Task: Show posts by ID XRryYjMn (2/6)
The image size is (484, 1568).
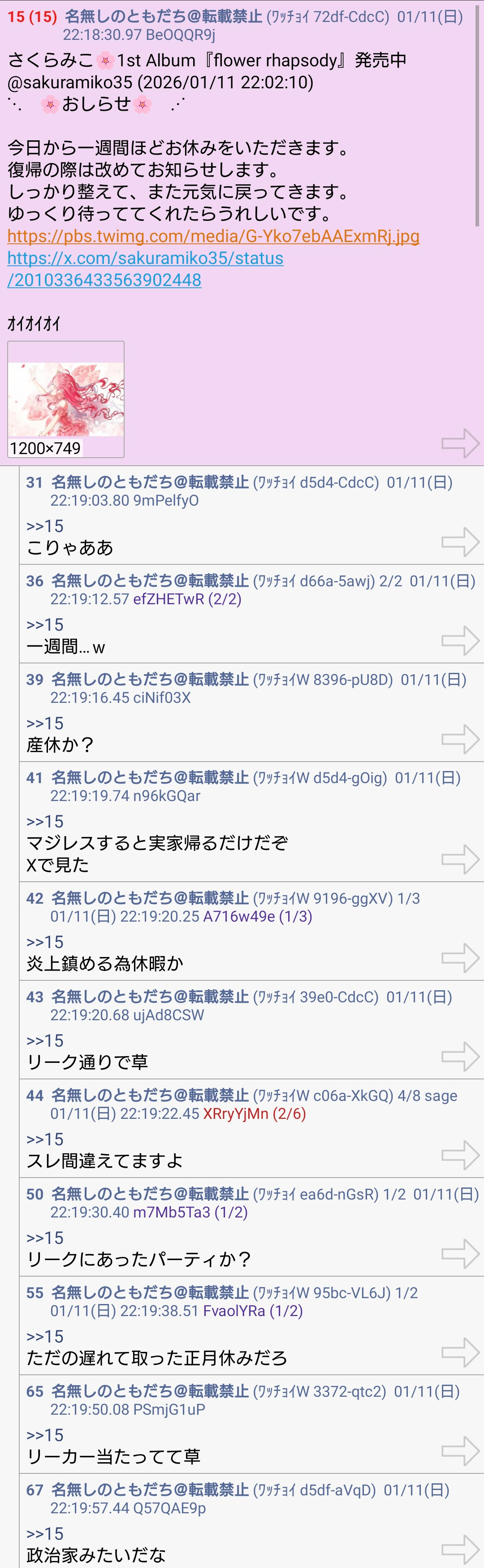Action: [x=254, y=1114]
